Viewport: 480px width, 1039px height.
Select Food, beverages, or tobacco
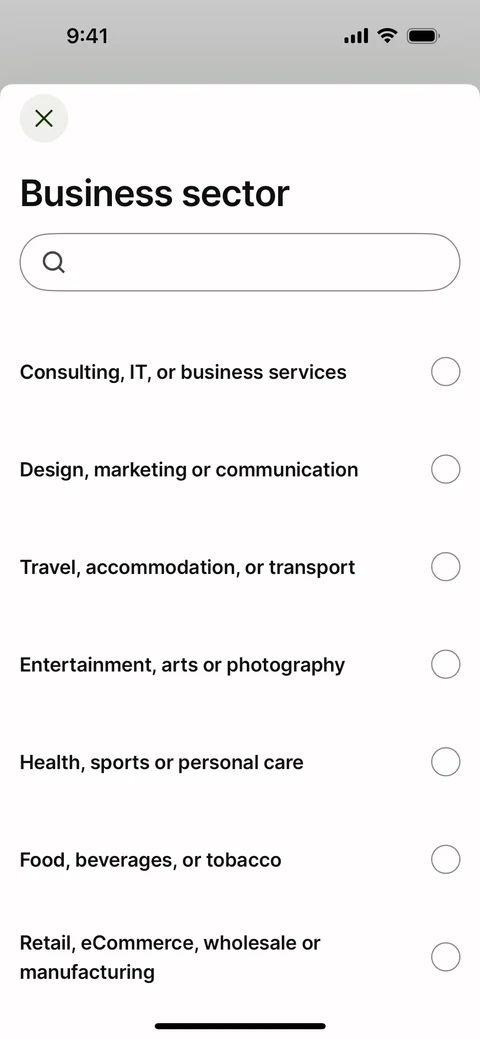pyautogui.click(x=240, y=859)
